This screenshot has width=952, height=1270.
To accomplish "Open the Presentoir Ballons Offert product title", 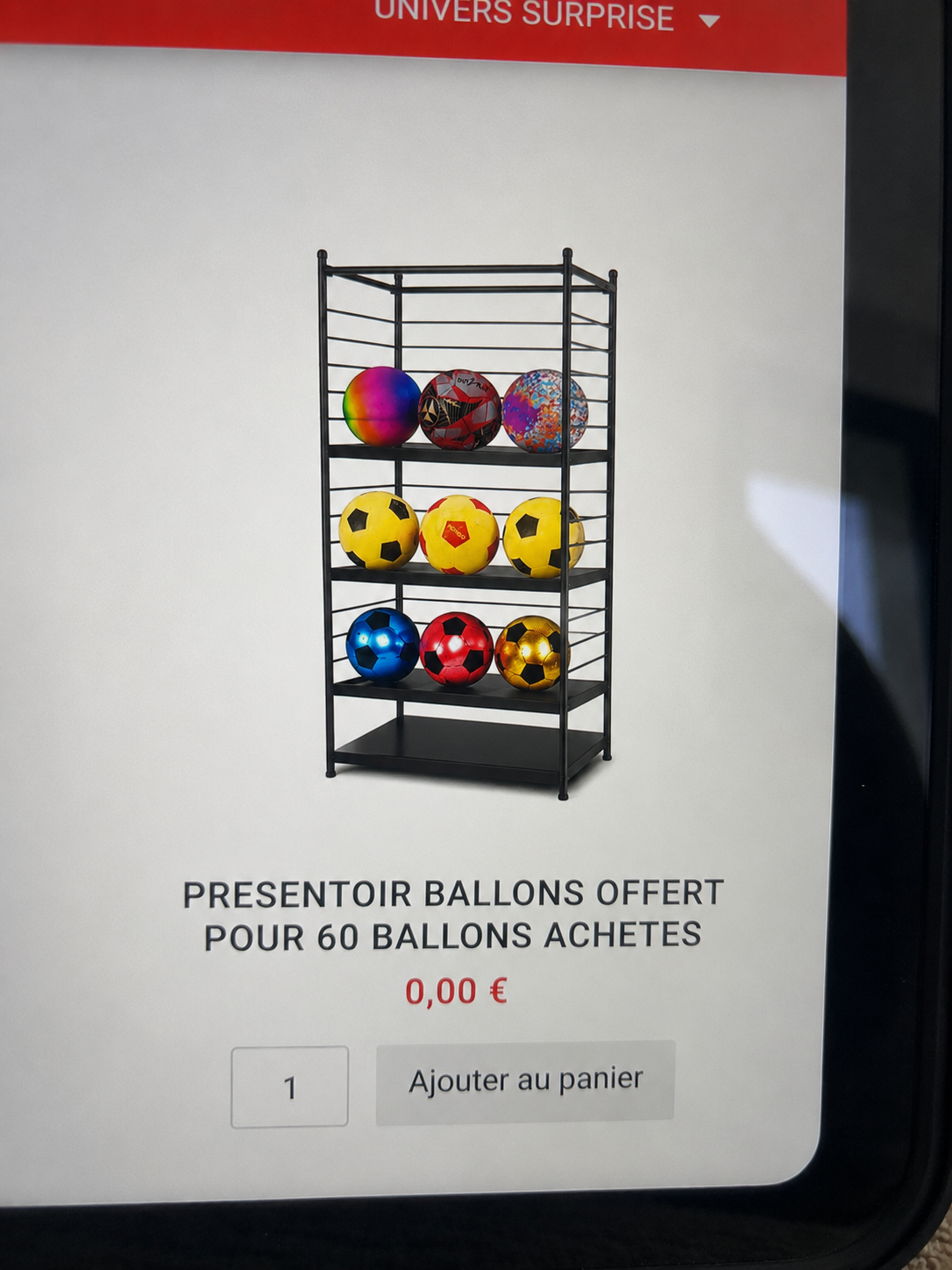I will point(453,915).
